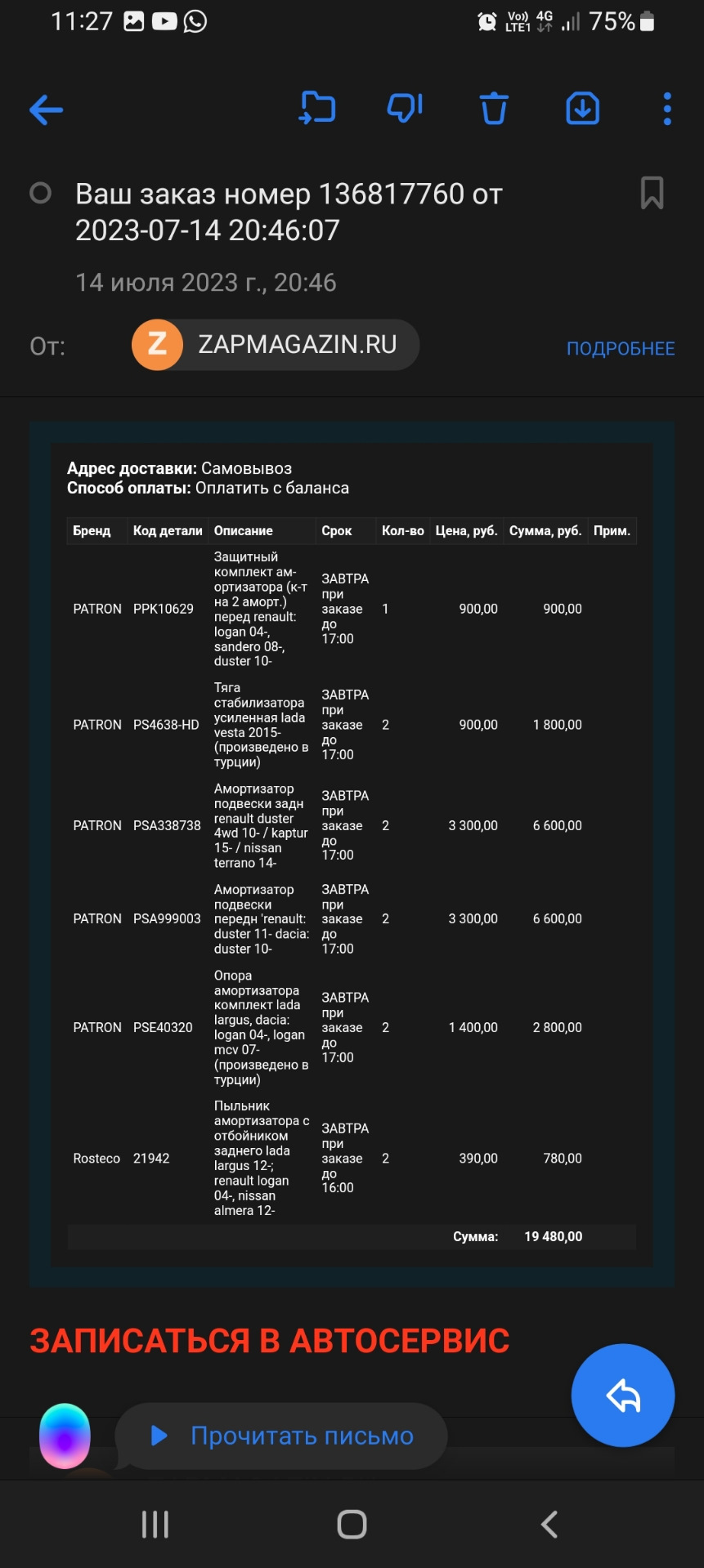Open ЗАПИСАТЬСЯ В АВТОСЕРВИС link
The image size is (704, 1568).
pos(270,1341)
